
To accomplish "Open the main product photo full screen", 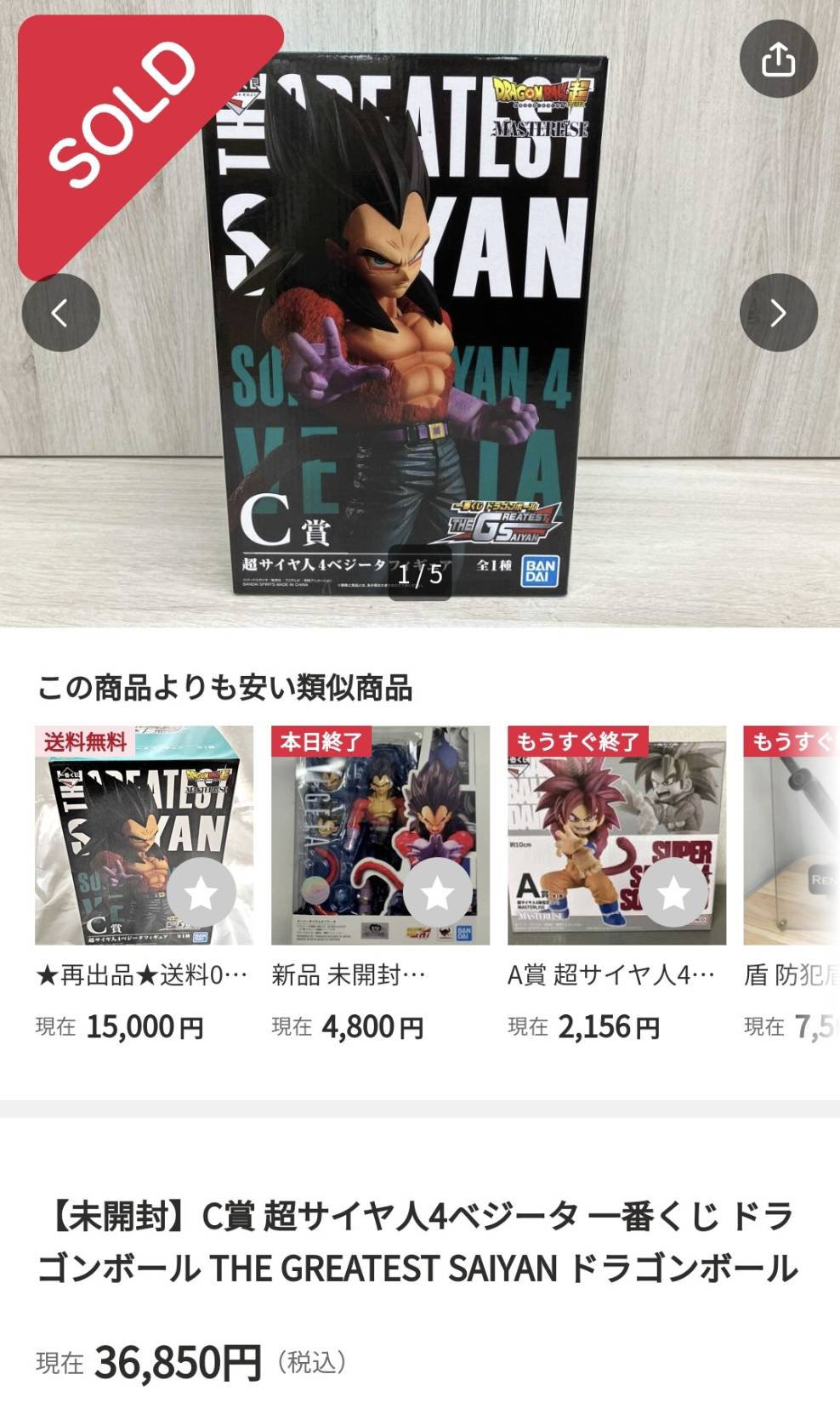I will pos(420,340).
